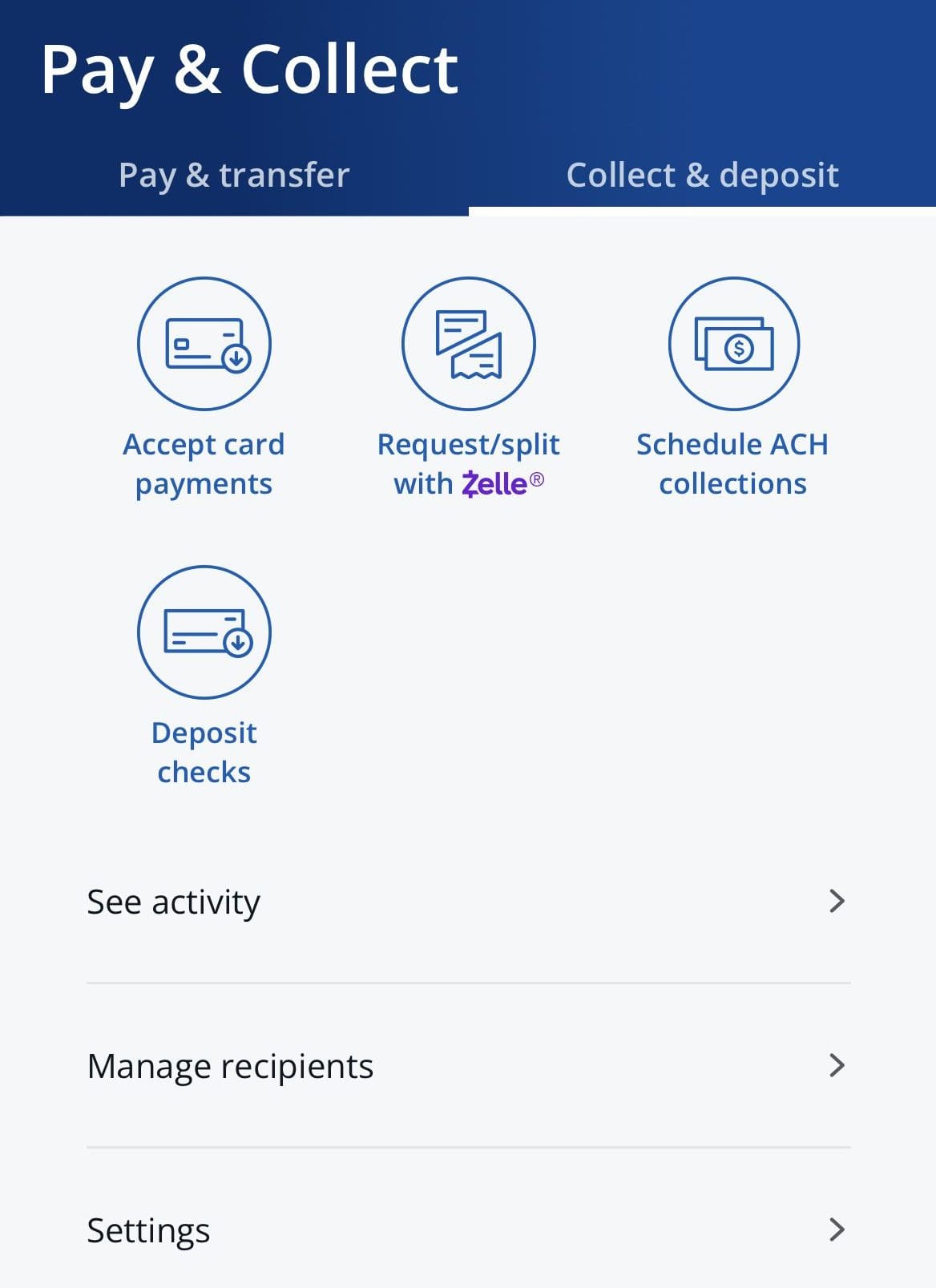Click the check with arrow icon
This screenshot has height=1288, width=936.
click(x=204, y=632)
